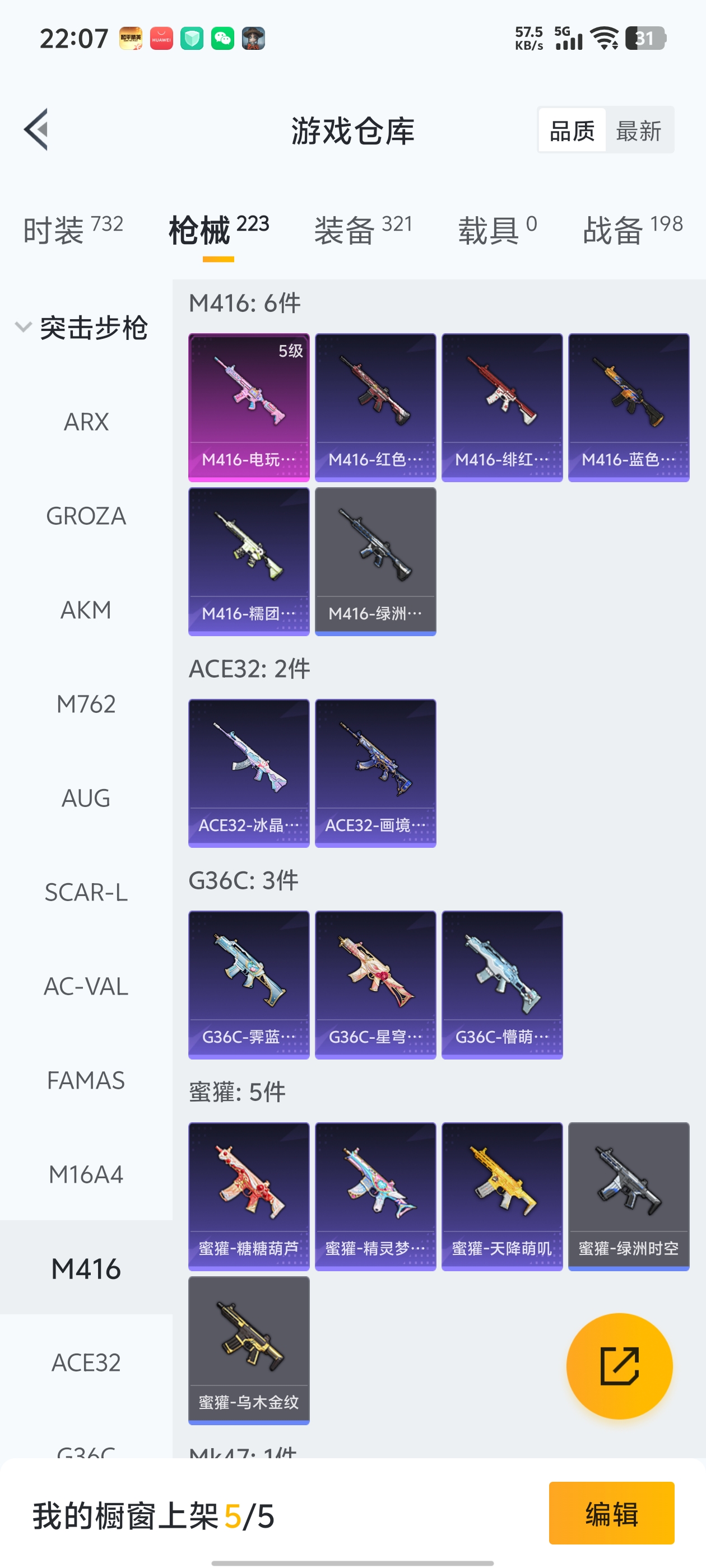Select AKM in the weapon list
This screenshot has height=1568, width=706.
86,610
